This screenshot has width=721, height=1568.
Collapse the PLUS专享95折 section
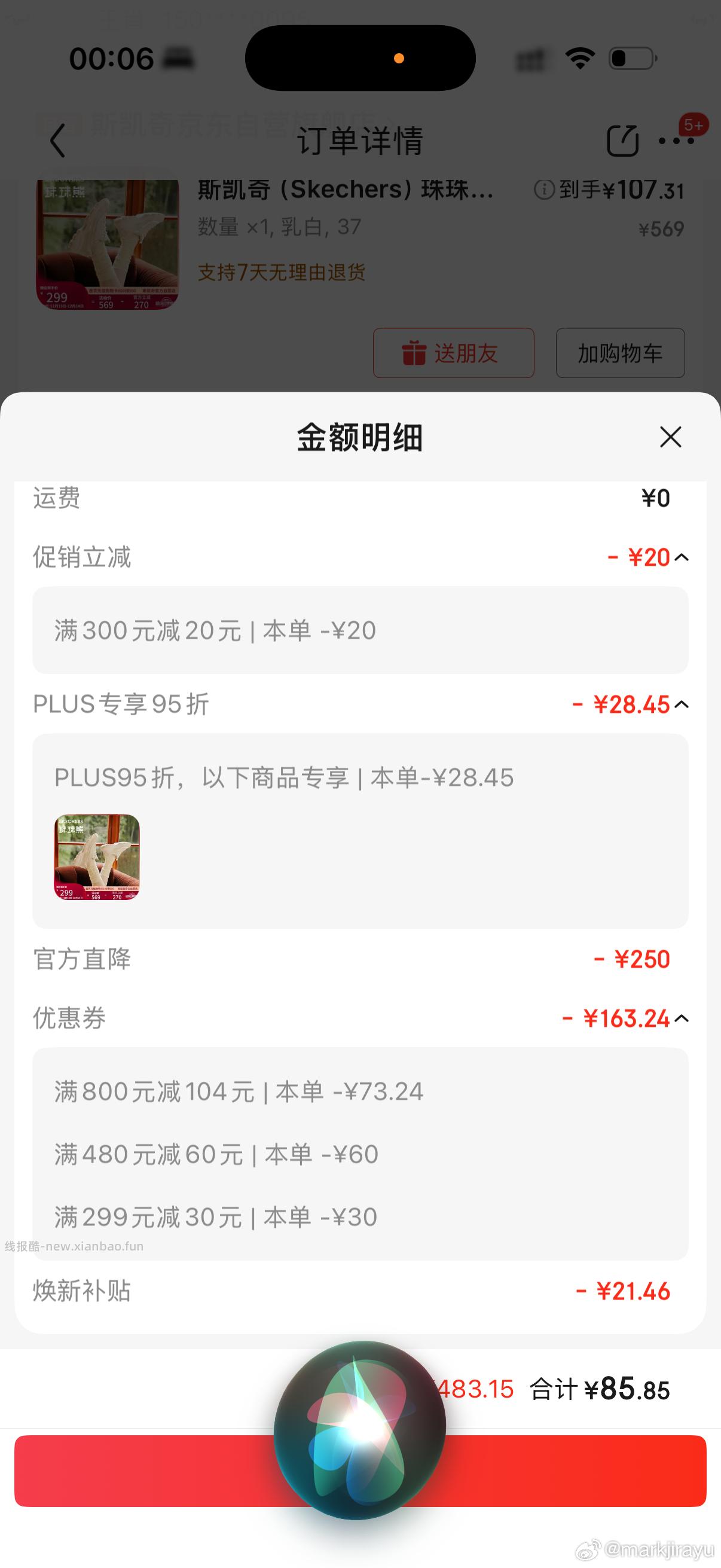pos(682,704)
